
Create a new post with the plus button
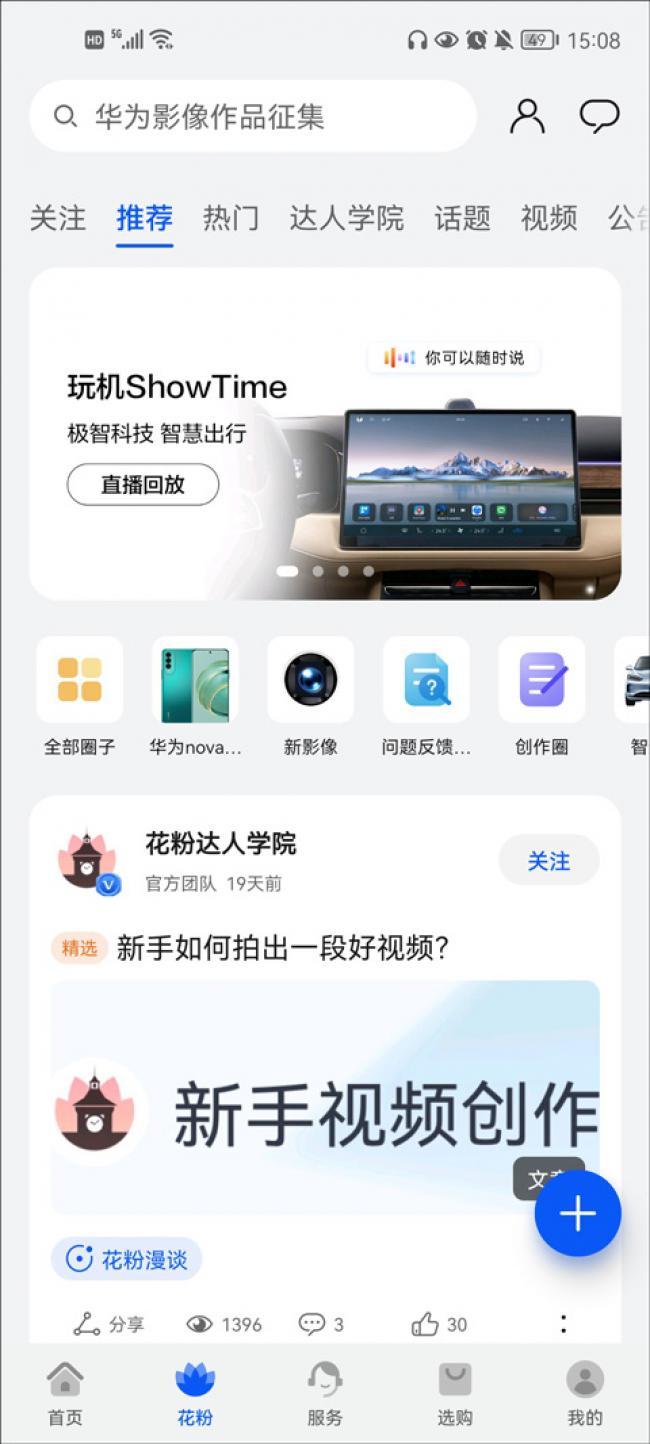point(578,1213)
